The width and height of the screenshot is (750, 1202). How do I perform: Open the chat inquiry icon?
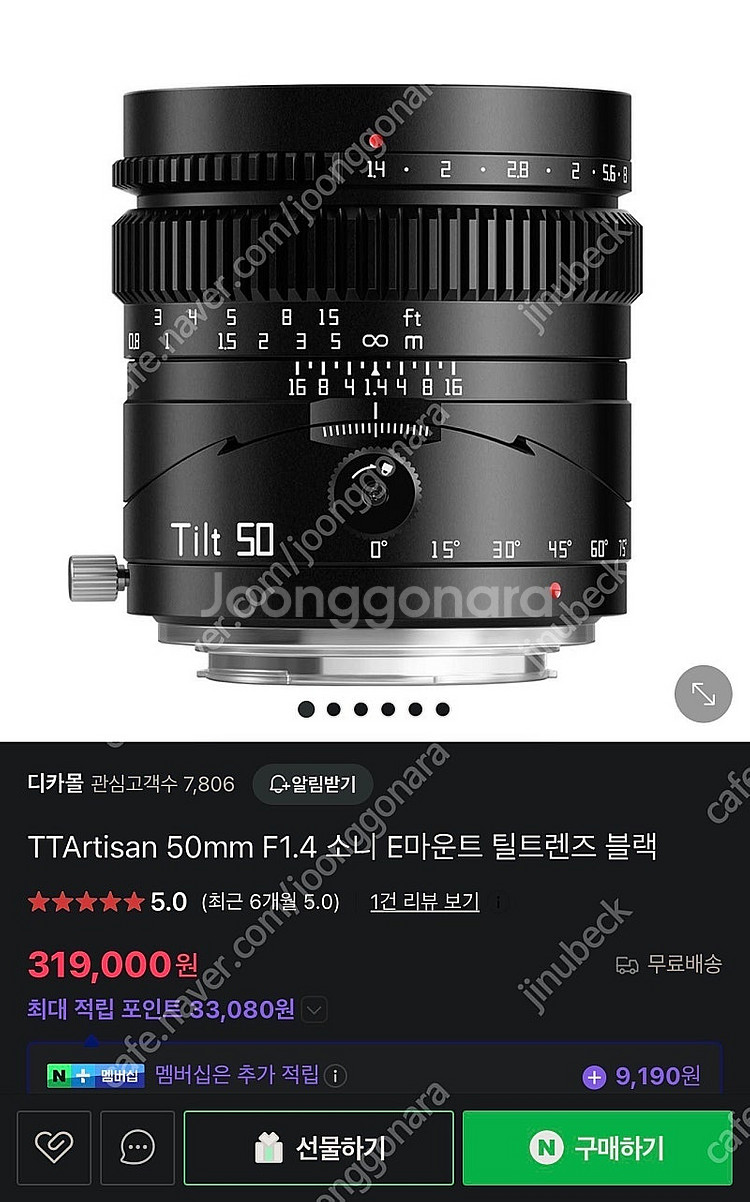(136, 1146)
